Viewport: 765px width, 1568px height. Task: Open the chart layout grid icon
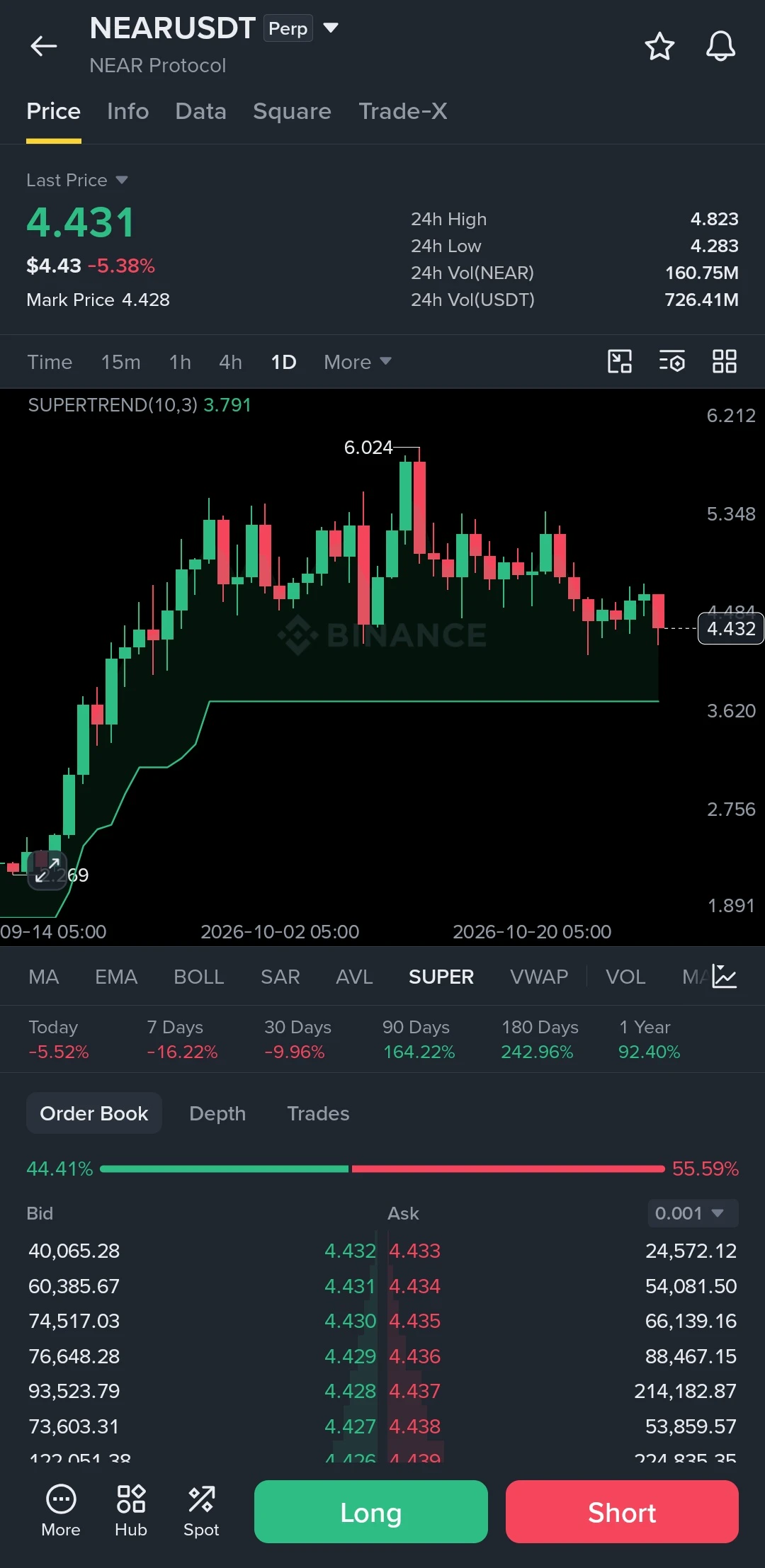724,361
